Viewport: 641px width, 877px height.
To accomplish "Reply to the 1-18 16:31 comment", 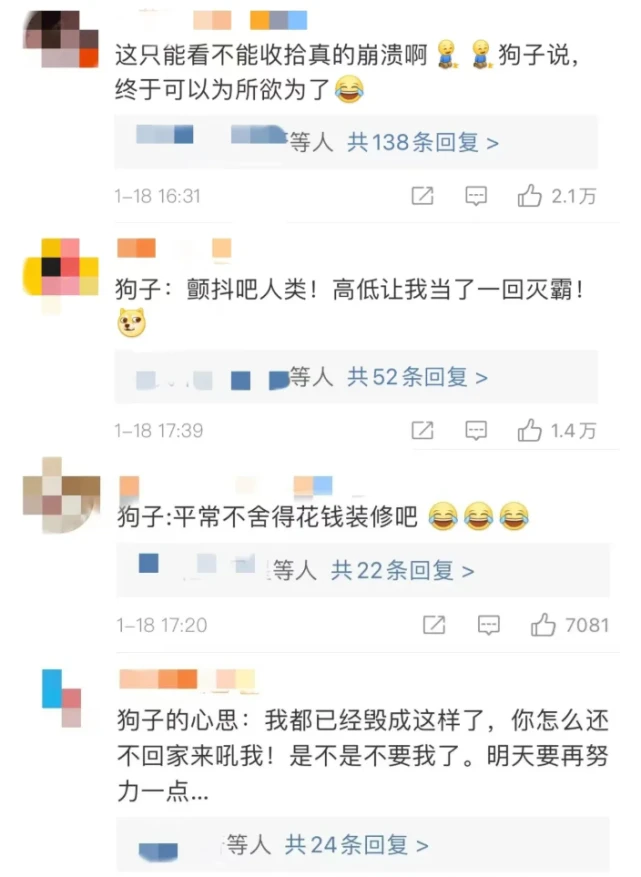I will (477, 196).
